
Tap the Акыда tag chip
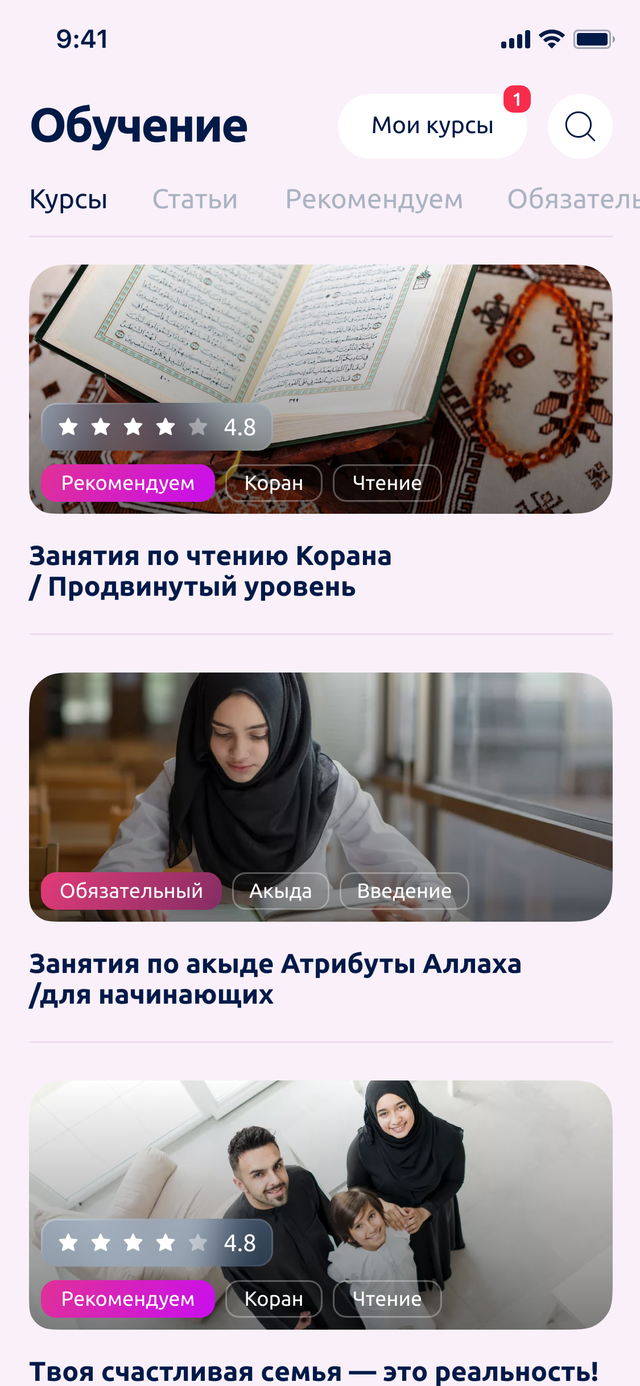(x=281, y=891)
